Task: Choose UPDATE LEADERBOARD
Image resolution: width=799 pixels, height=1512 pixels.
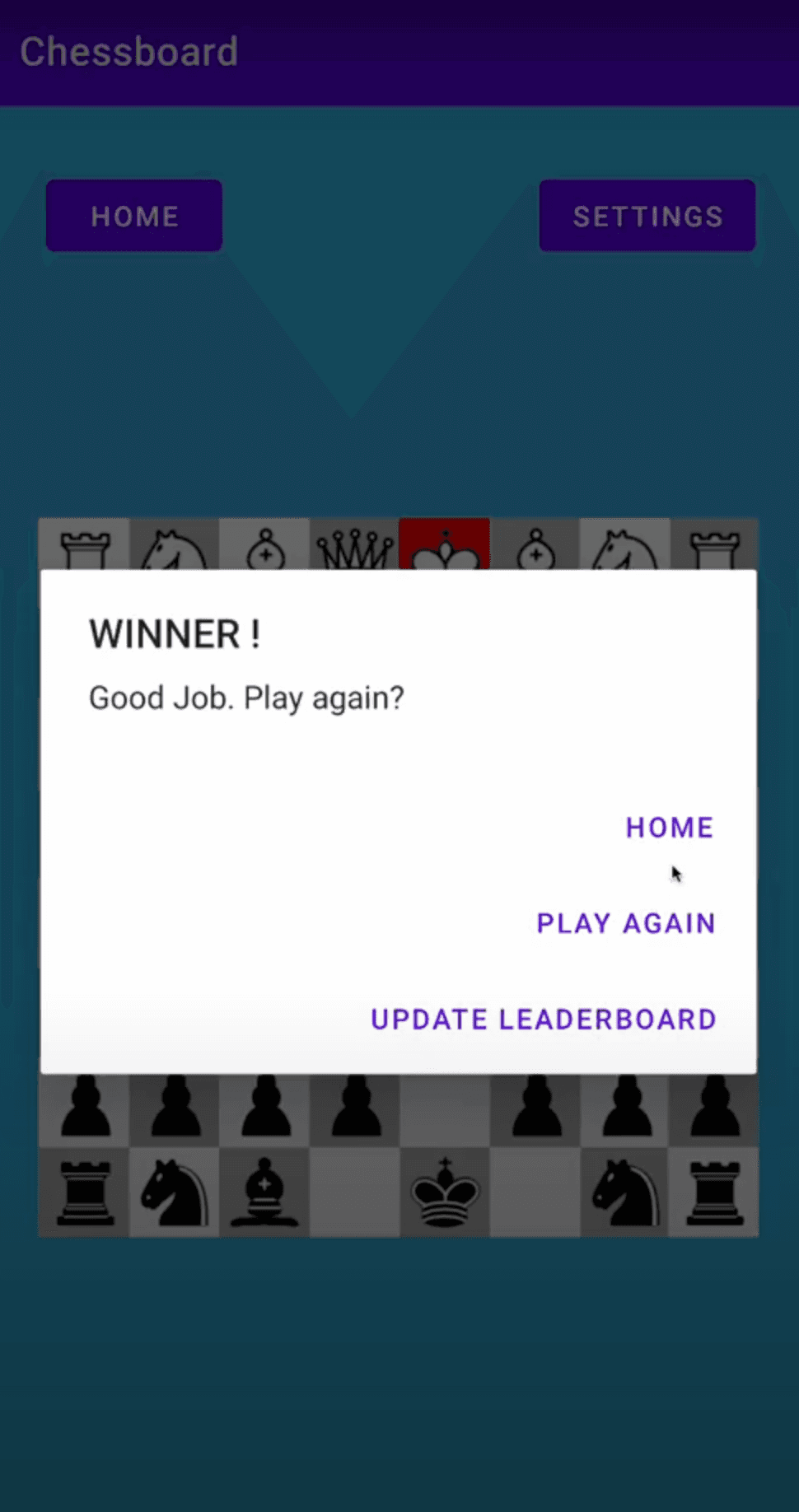Action: (543, 1020)
